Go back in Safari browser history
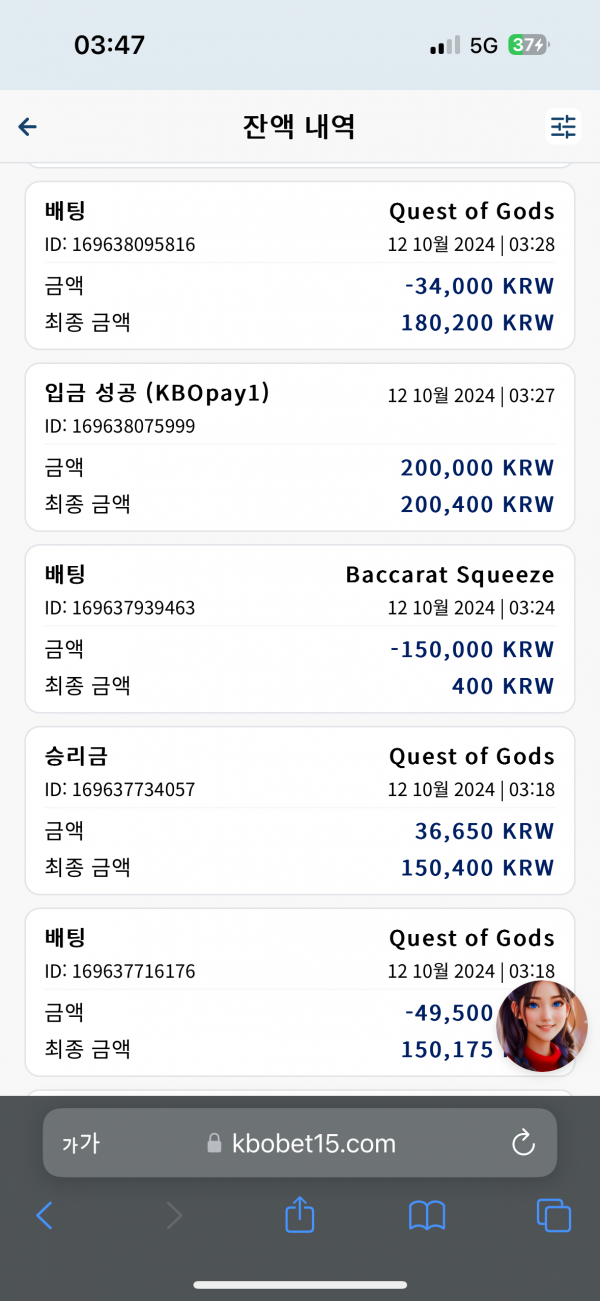This screenshot has width=600, height=1301. [x=44, y=1215]
